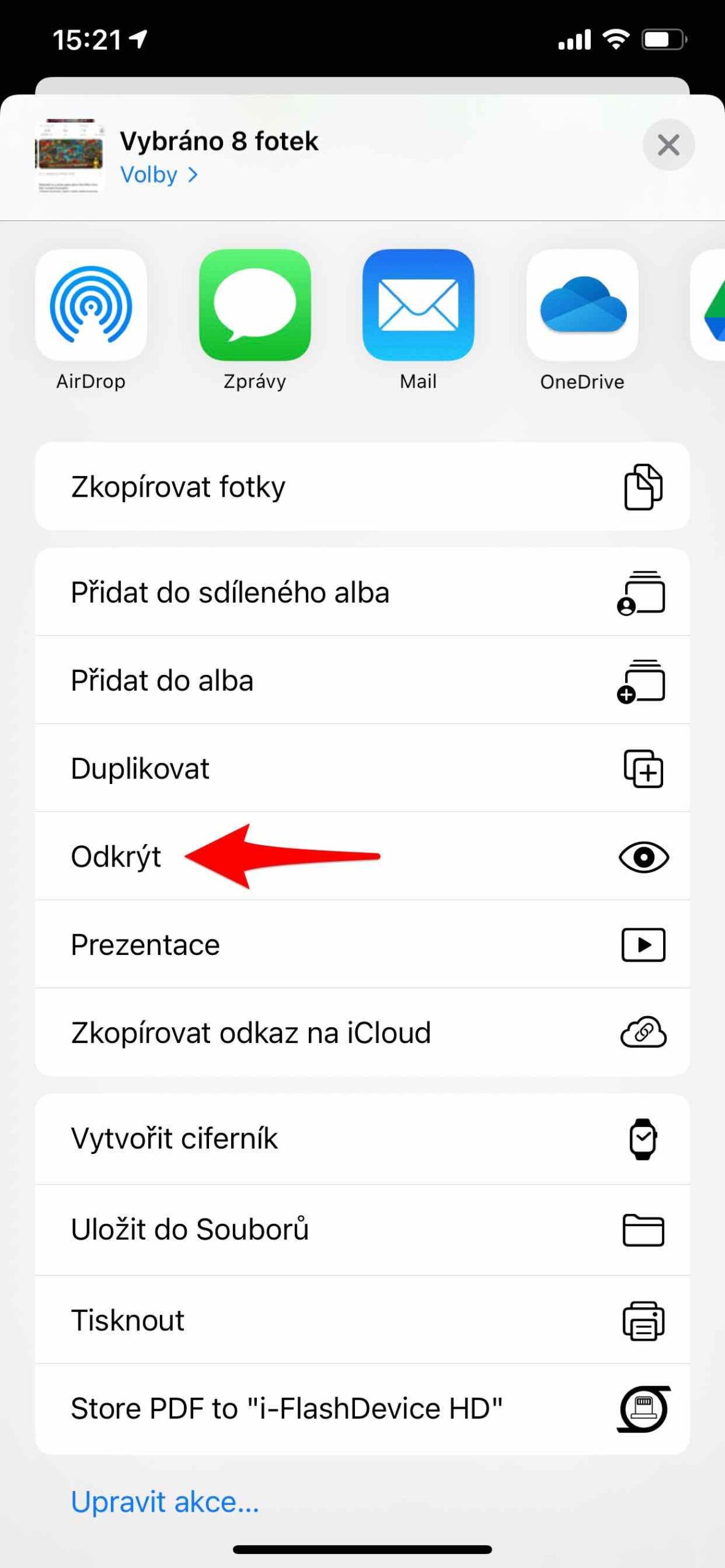Tap Uložit do Souborů
725x1568 pixels.
362,1229
